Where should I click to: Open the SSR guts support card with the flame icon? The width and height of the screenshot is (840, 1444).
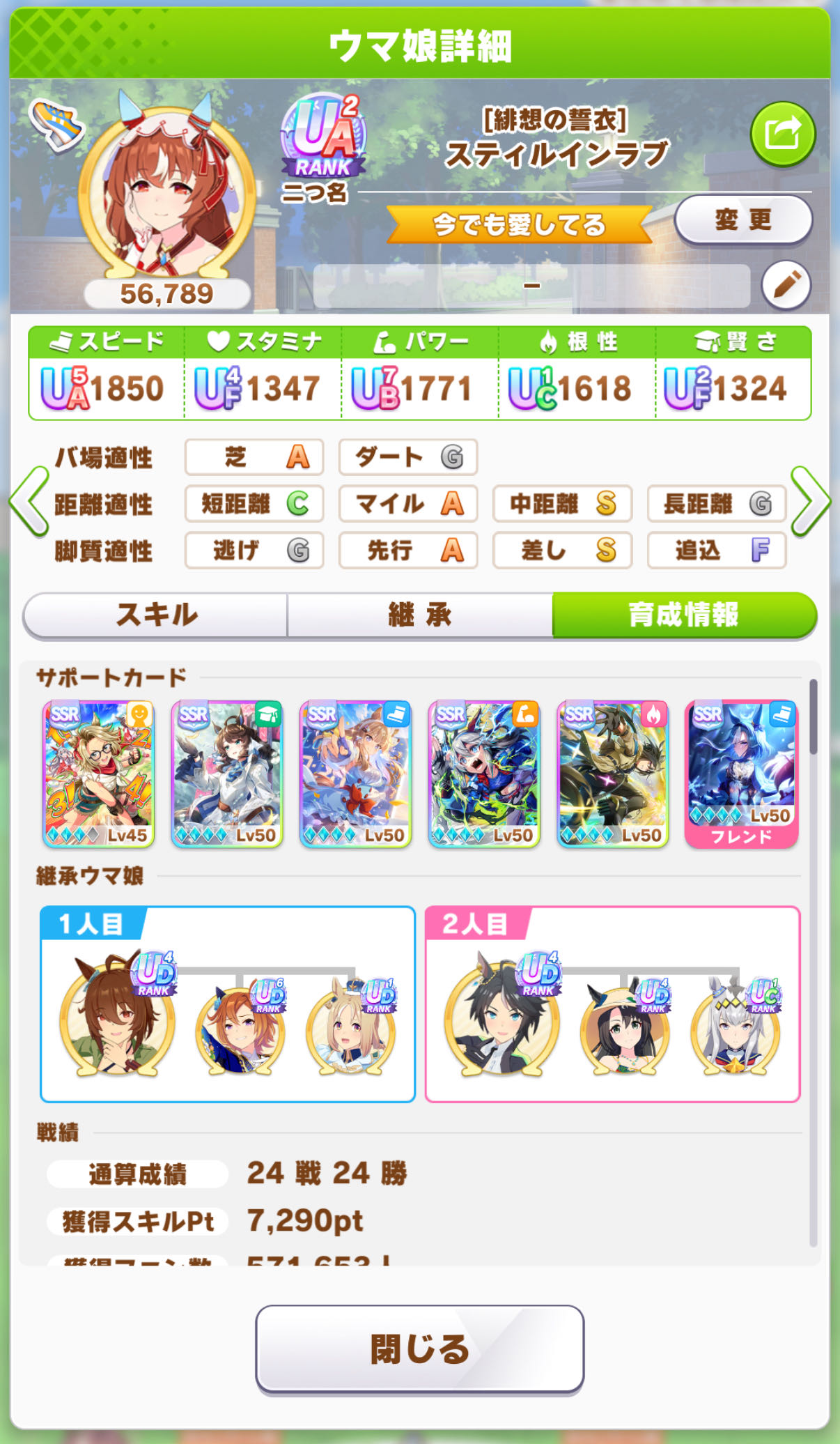613,774
